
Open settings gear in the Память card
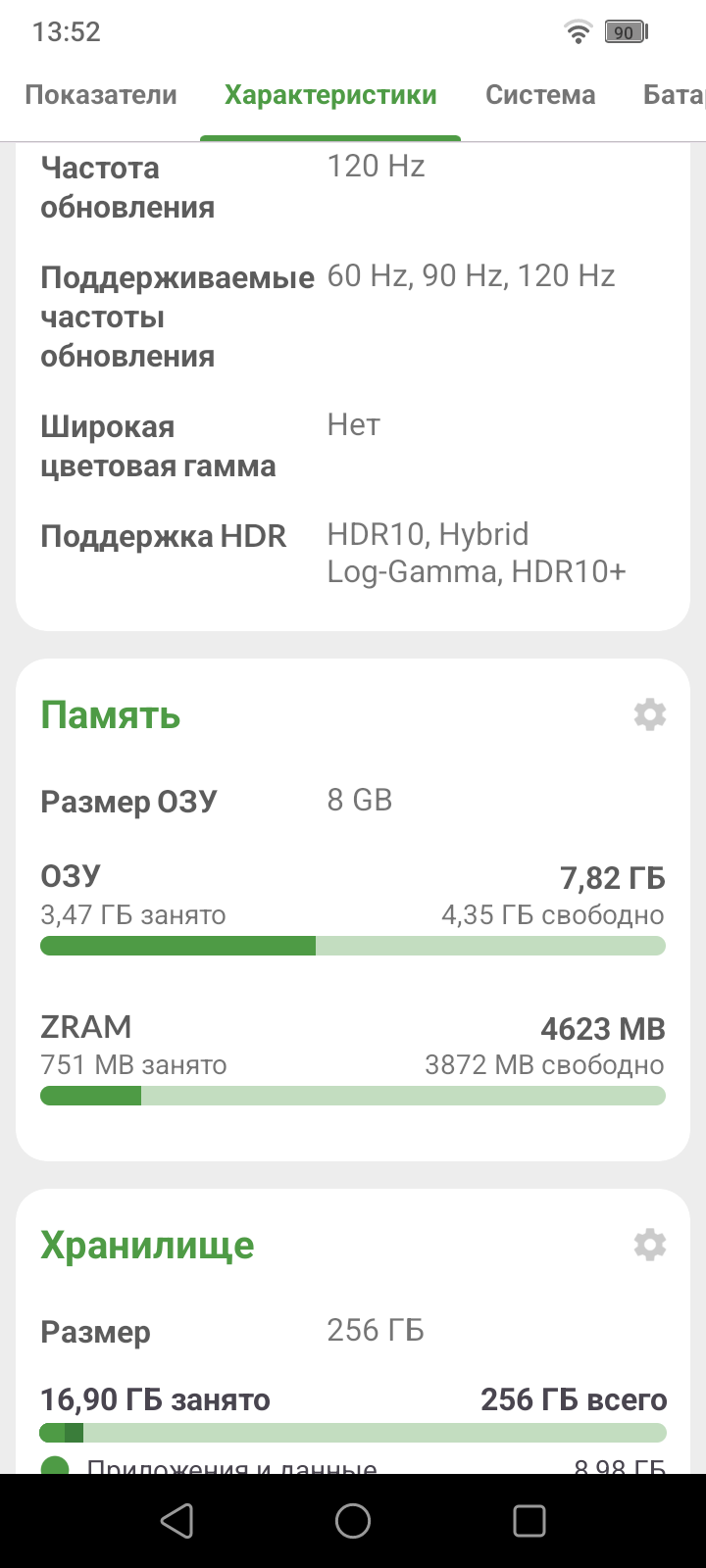(650, 715)
